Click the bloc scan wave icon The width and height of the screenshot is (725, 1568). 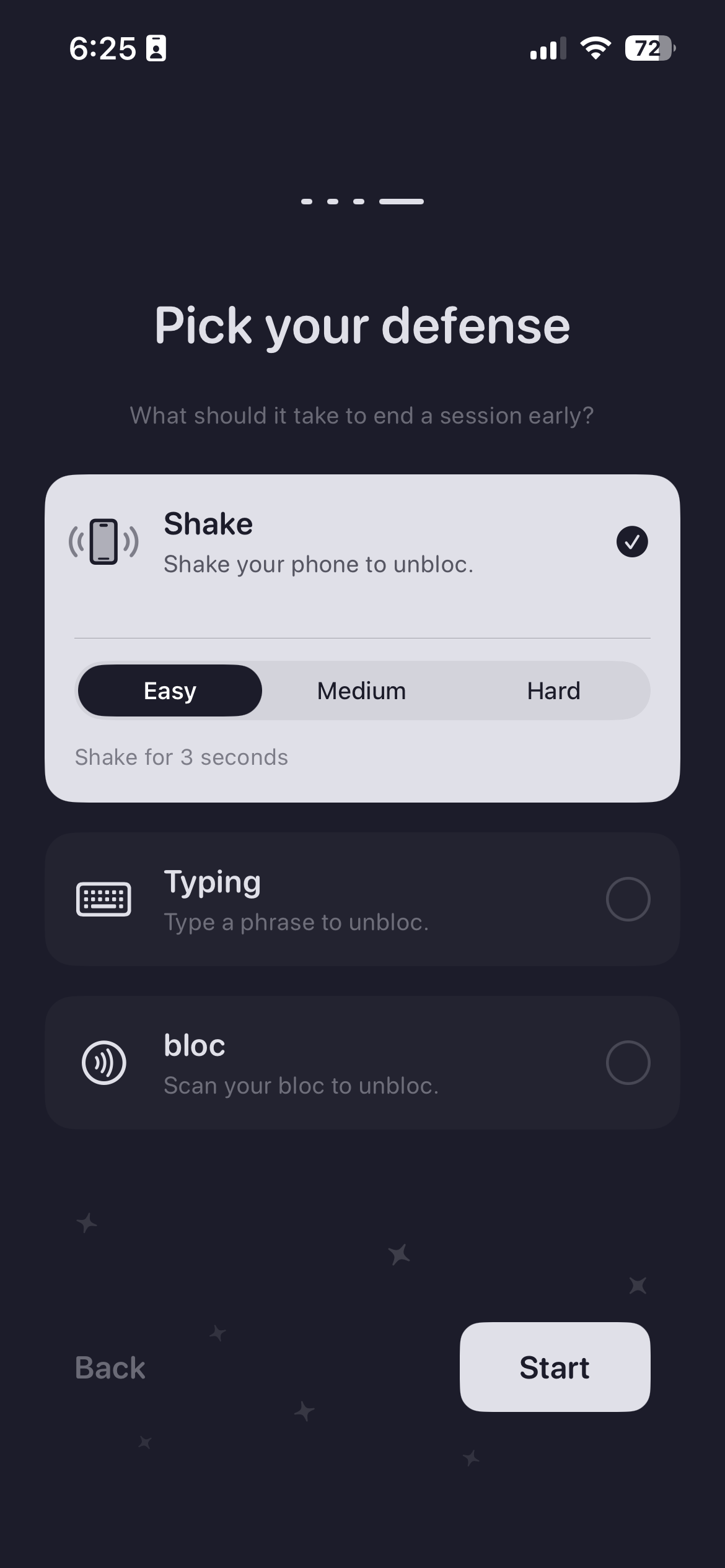[x=104, y=1064]
